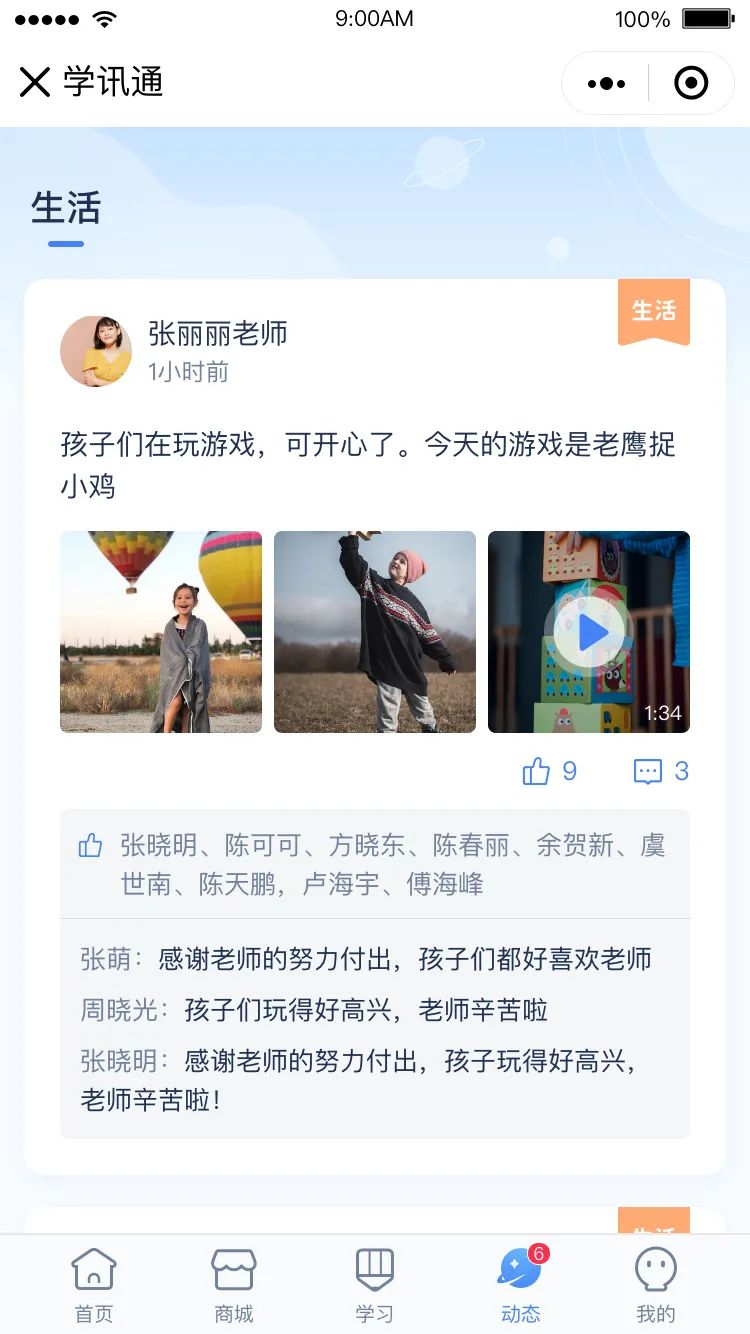Switch to the 我的 tab

pyautogui.click(x=656, y=1285)
